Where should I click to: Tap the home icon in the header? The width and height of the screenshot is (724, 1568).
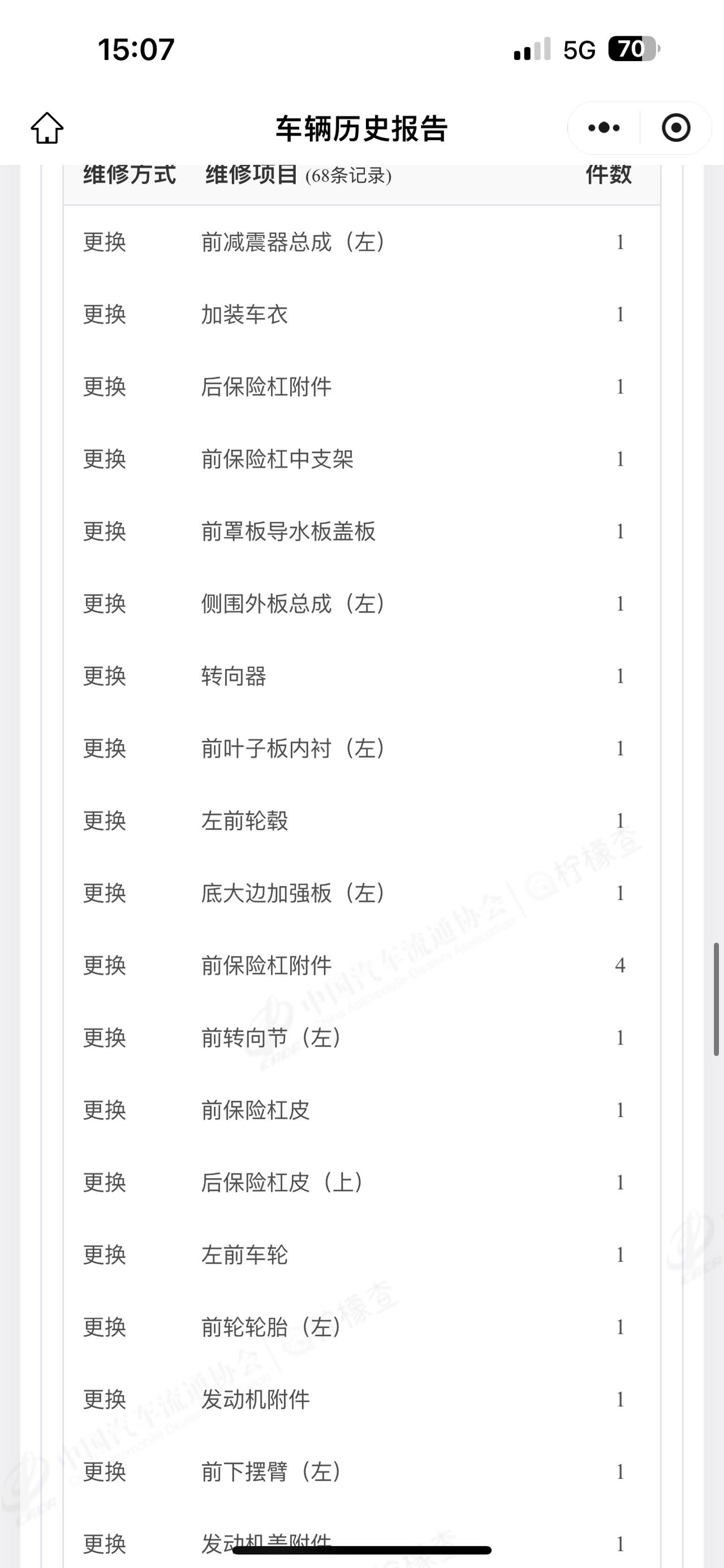click(47, 128)
